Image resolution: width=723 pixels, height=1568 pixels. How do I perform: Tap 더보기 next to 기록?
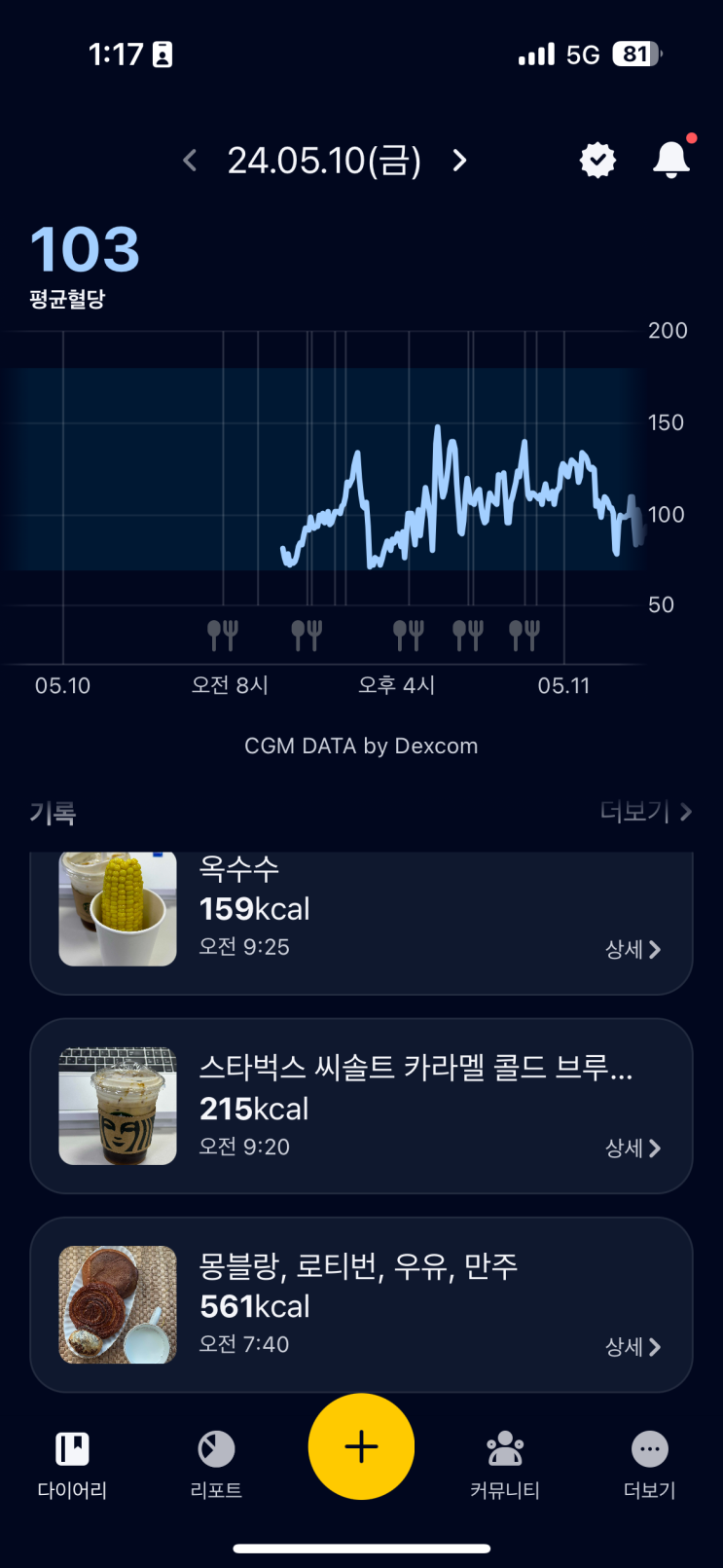(645, 812)
